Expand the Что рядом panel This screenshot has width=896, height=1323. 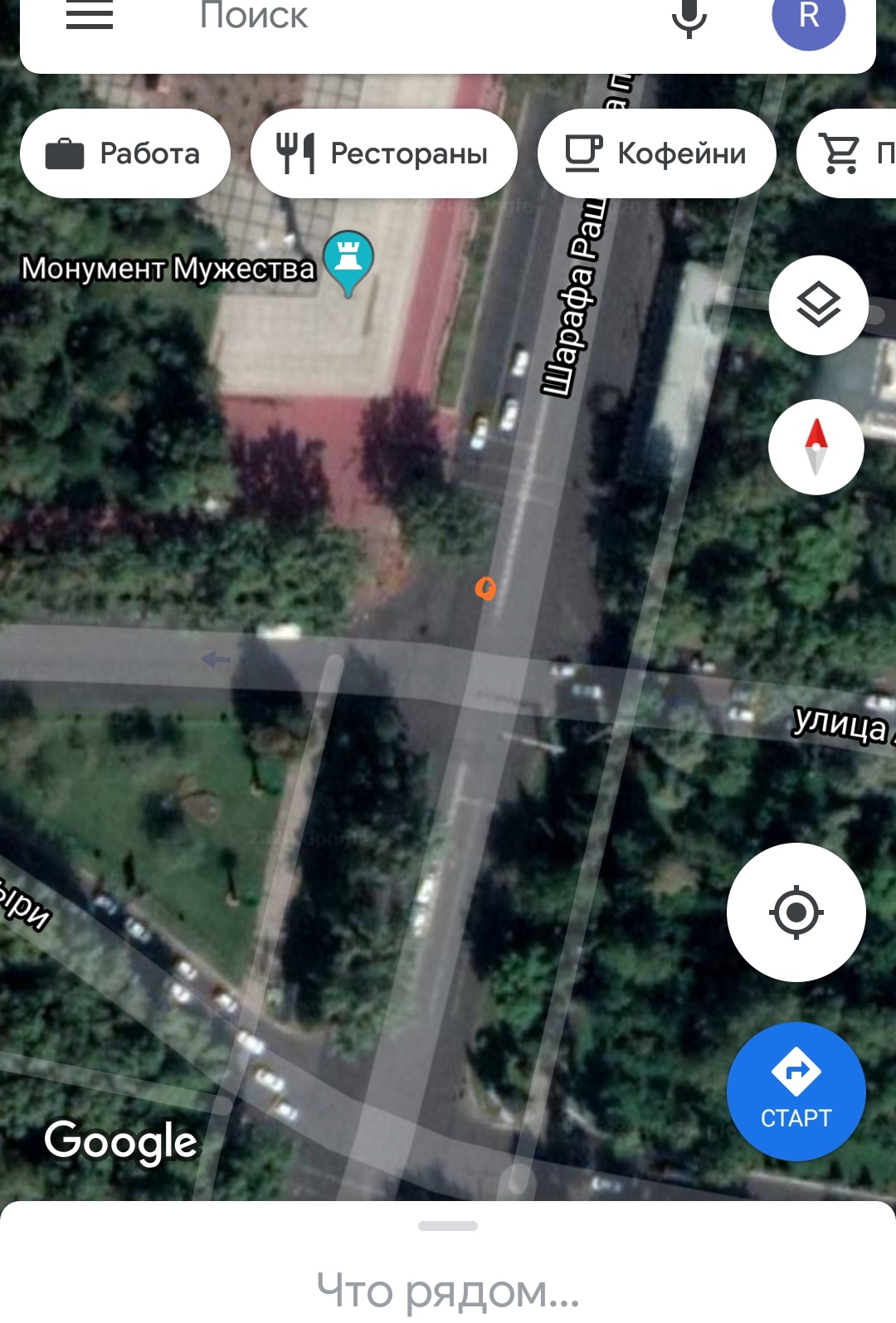[448, 1269]
